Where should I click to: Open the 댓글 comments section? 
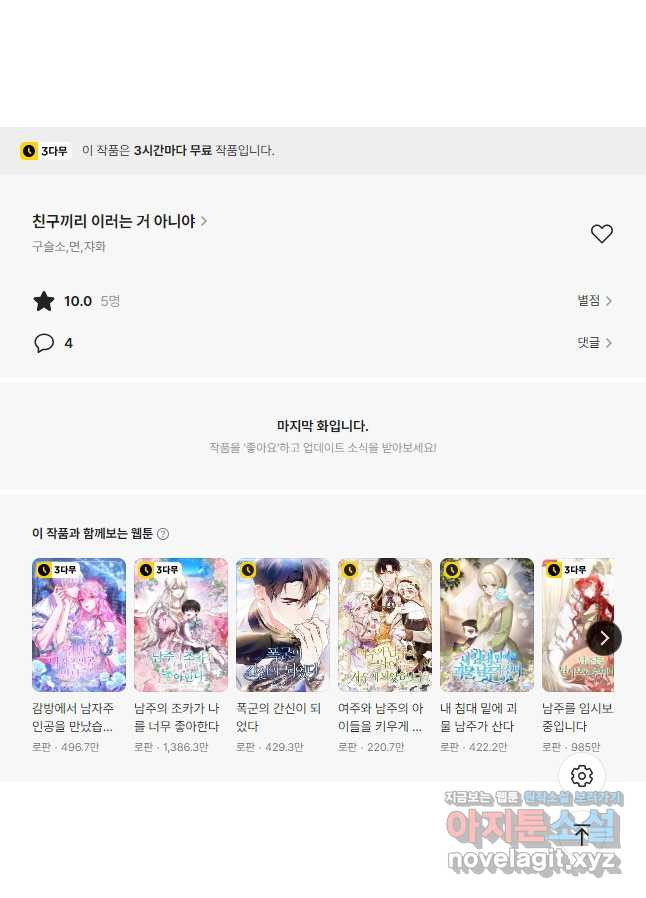(594, 342)
